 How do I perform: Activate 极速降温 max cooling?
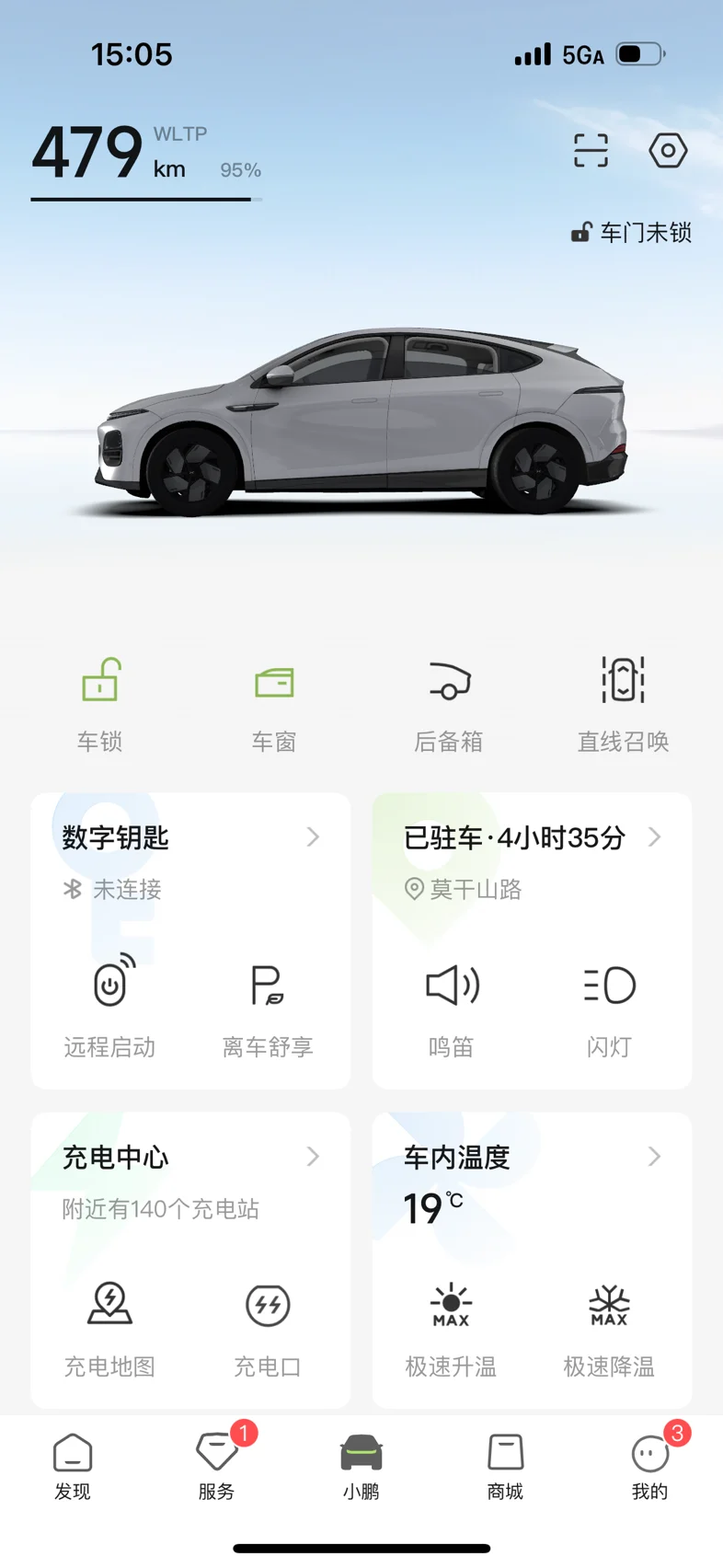coord(609,1326)
